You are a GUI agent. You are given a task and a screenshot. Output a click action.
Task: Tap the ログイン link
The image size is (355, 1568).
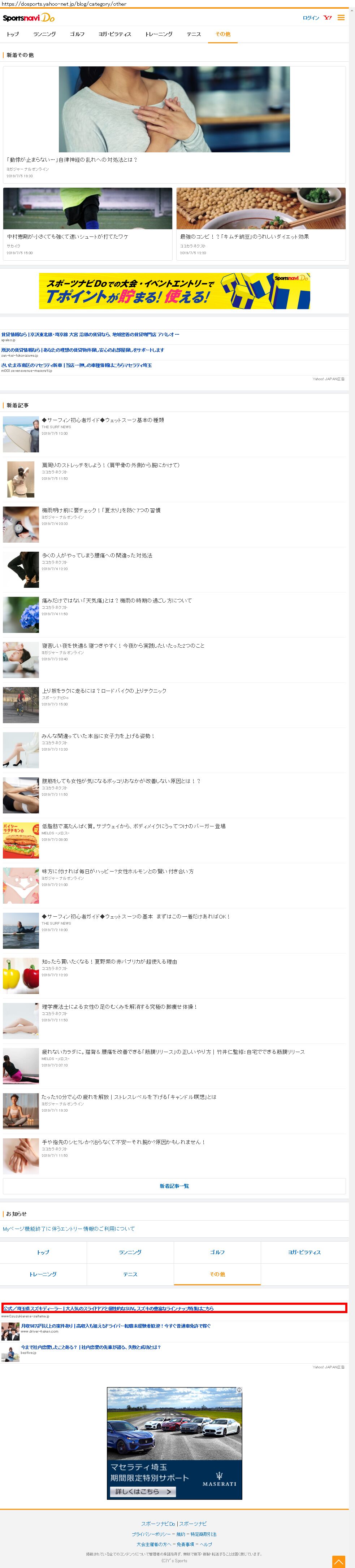pyautogui.click(x=311, y=18)
